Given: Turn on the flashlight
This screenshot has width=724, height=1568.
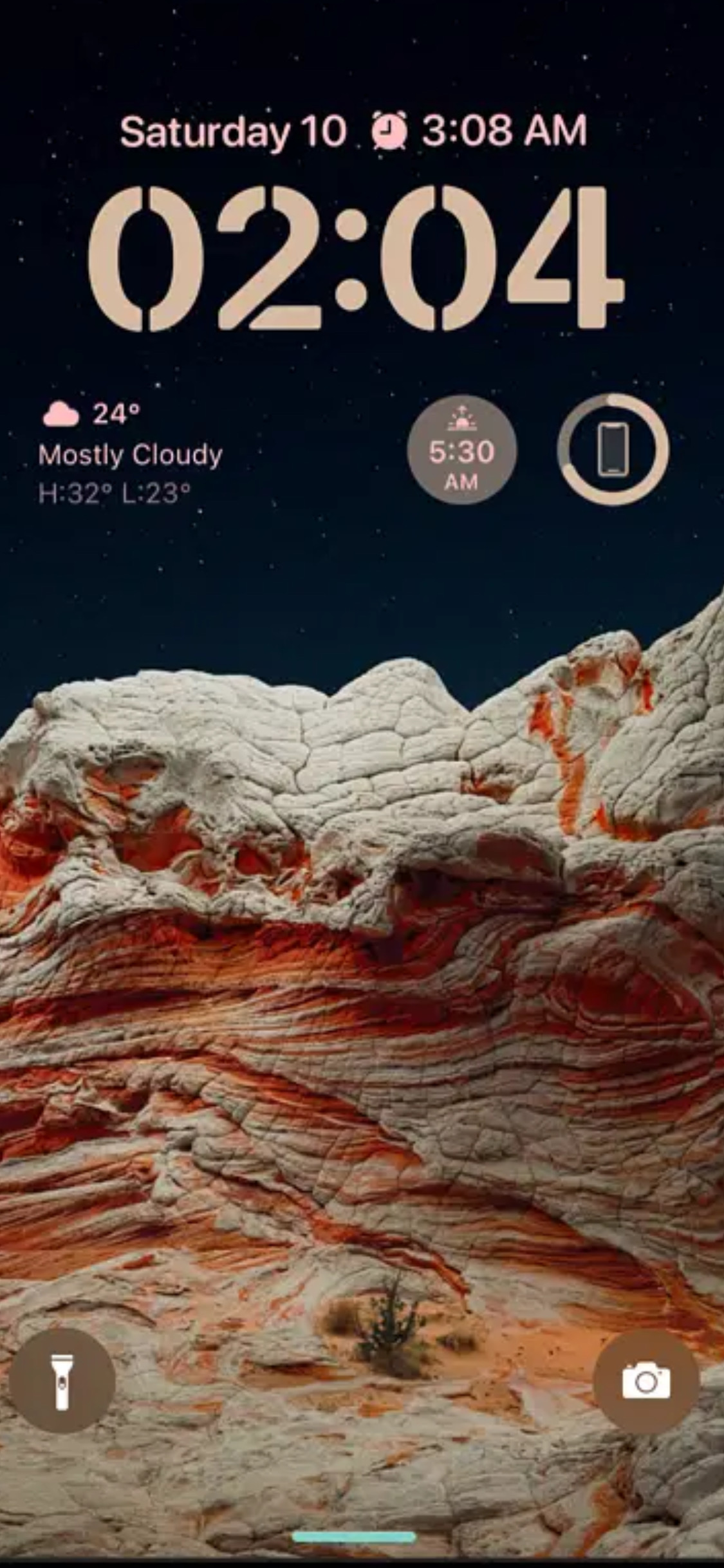Looking at the screenshot, I should tap(62, 1380).
